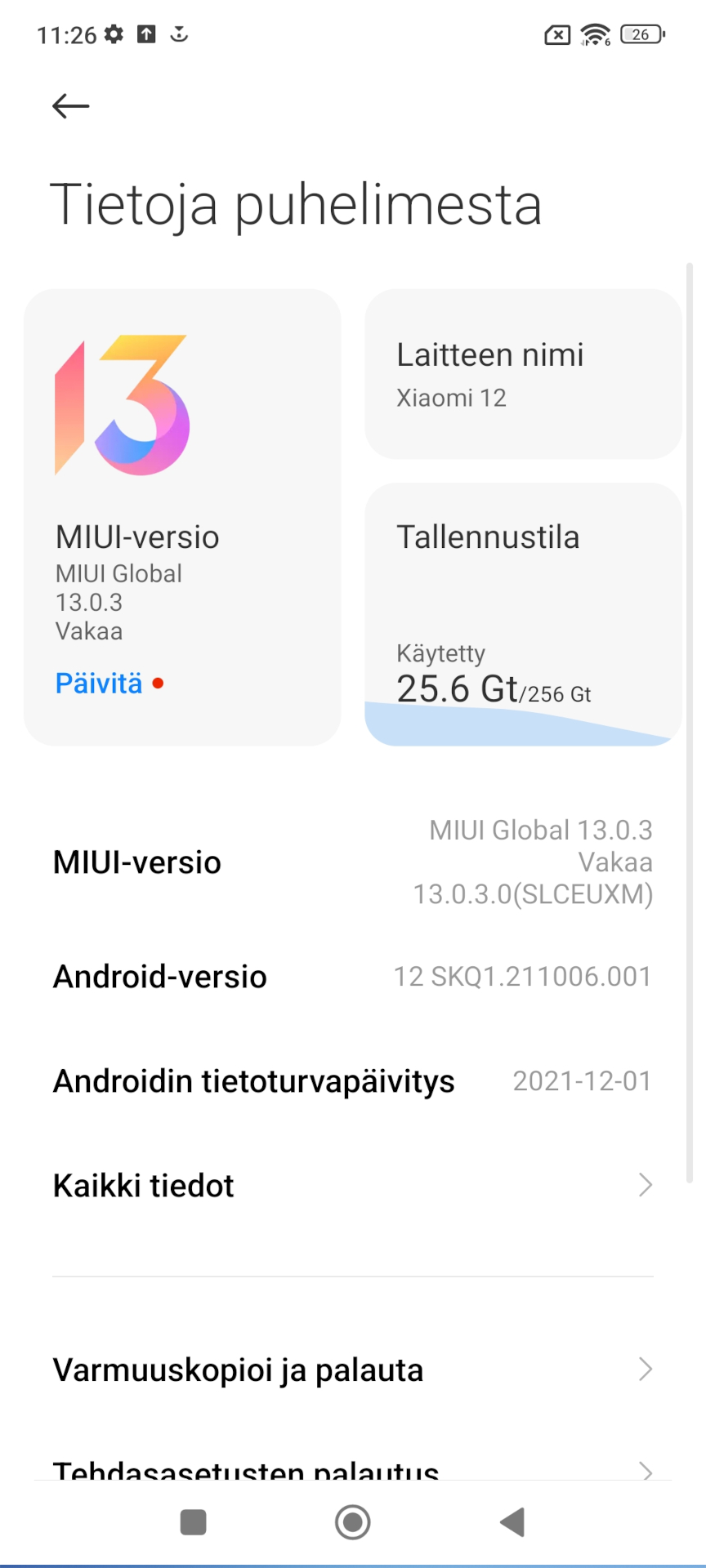The image size is (706, 1568).
Task: Tap the system home button
Action: point(353,1522)
